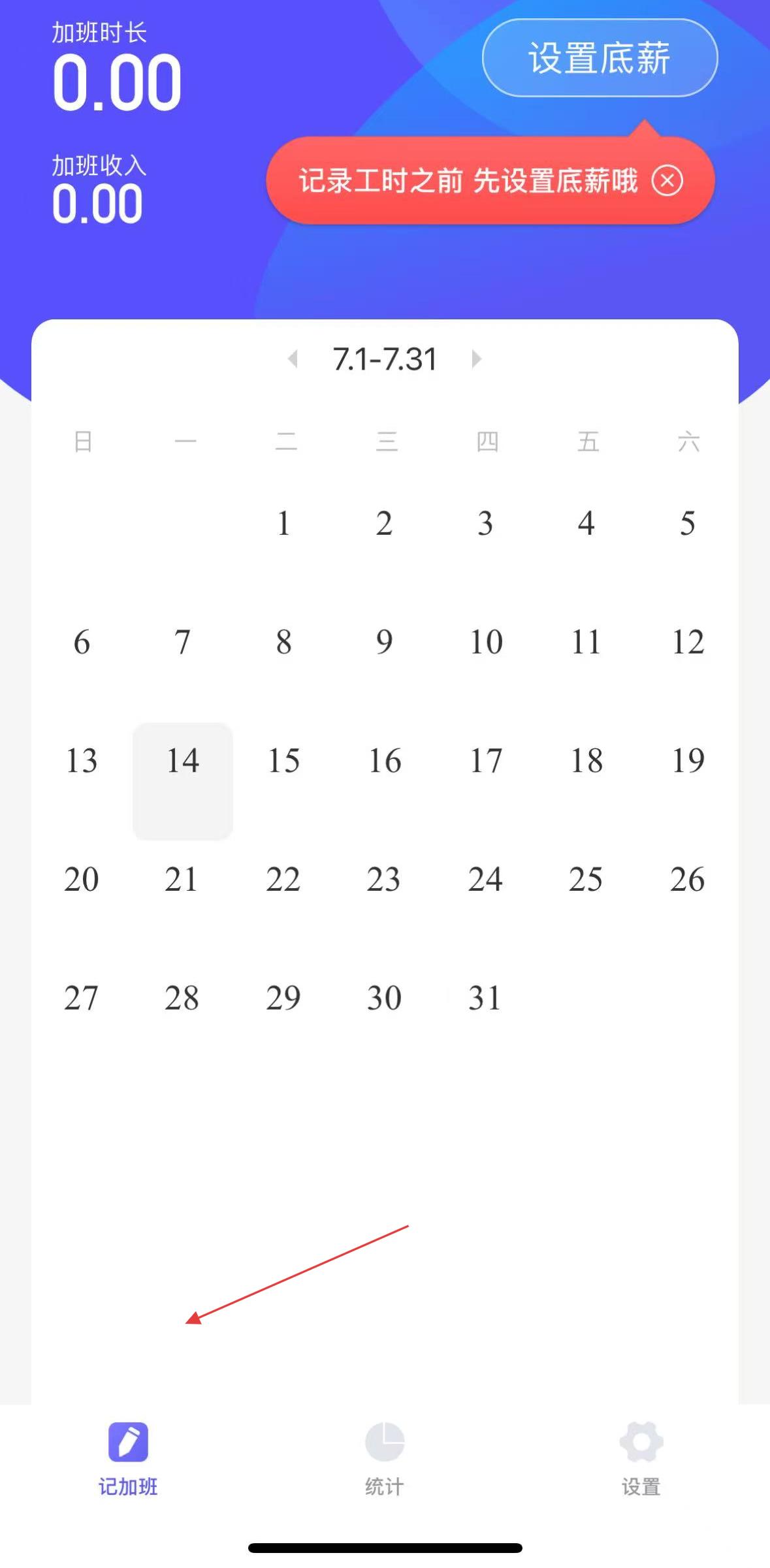Tap the 设置底薪 button
The width and height of the screenshot is (770, 1568).
click(600, 58)
